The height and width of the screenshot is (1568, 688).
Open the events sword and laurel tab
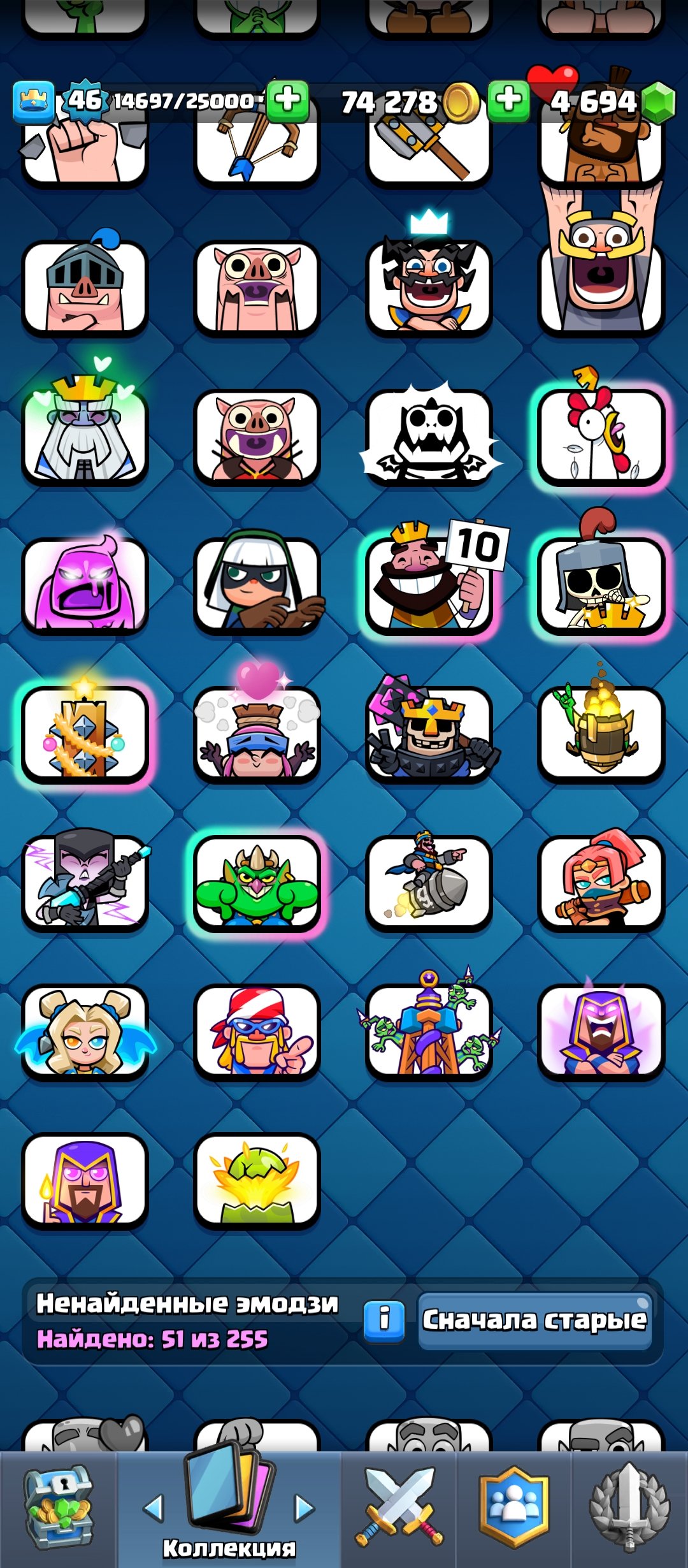[629, 1509]
